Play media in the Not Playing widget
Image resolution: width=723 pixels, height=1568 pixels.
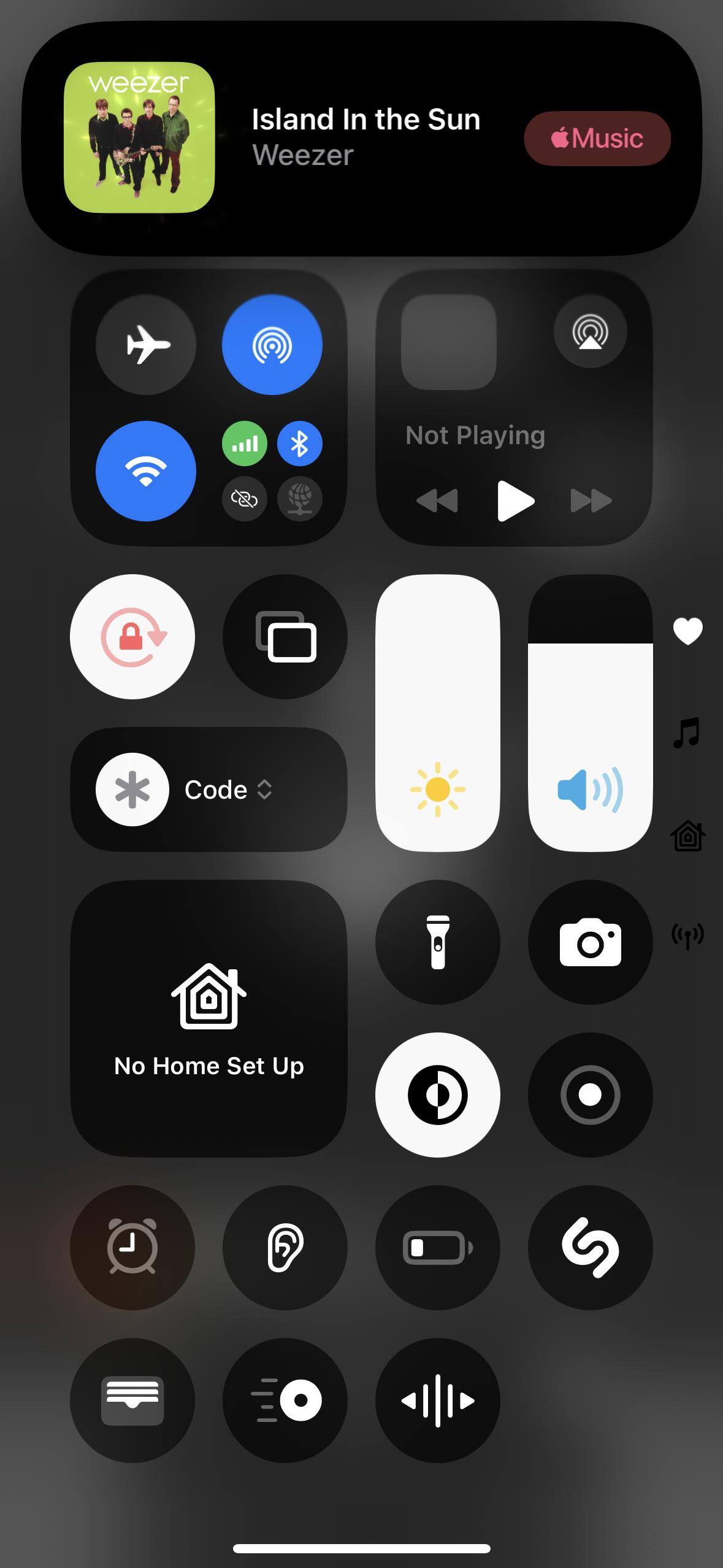pyautogui.click(x=515, y=501)
